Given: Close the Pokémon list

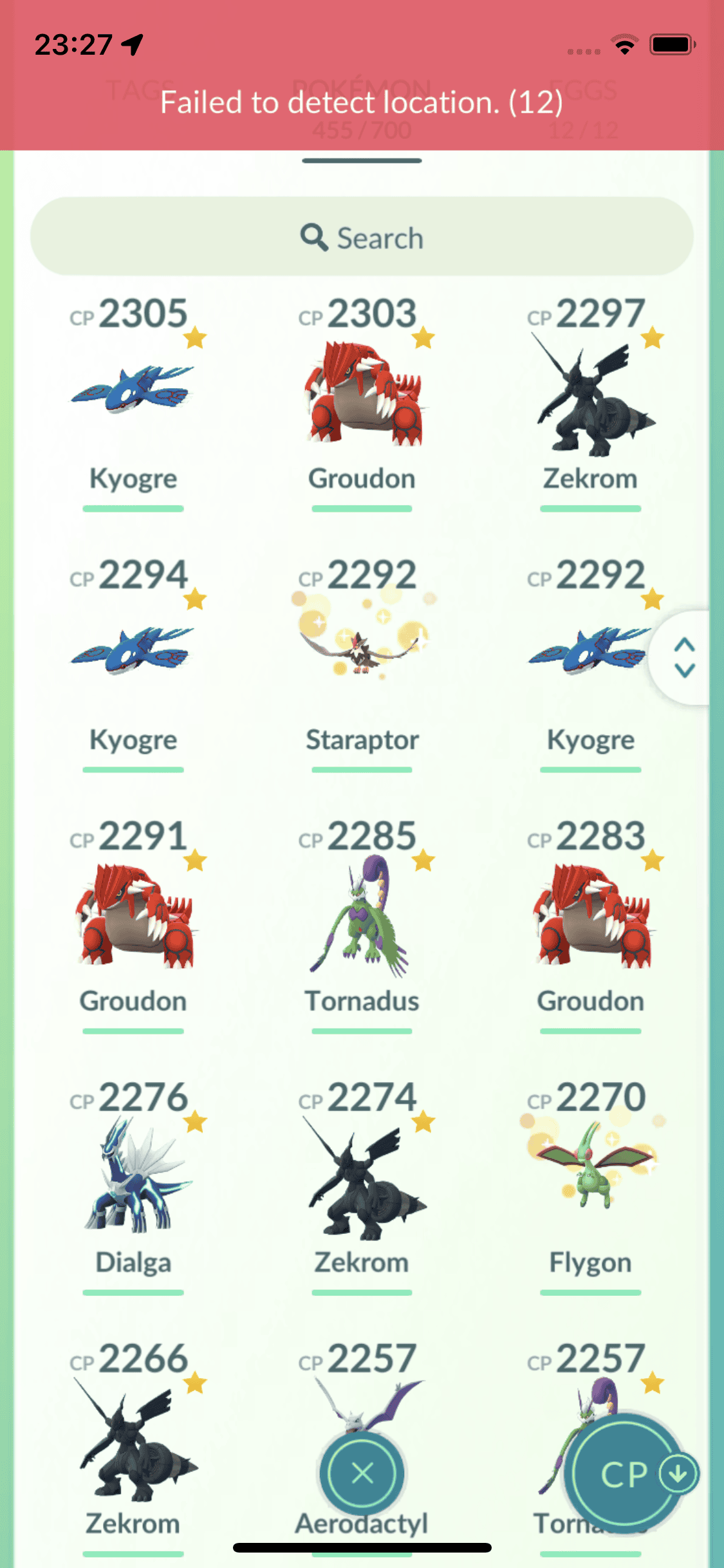Looking at the screenshot, I should pyautogui.click(x=362, y=1473).
